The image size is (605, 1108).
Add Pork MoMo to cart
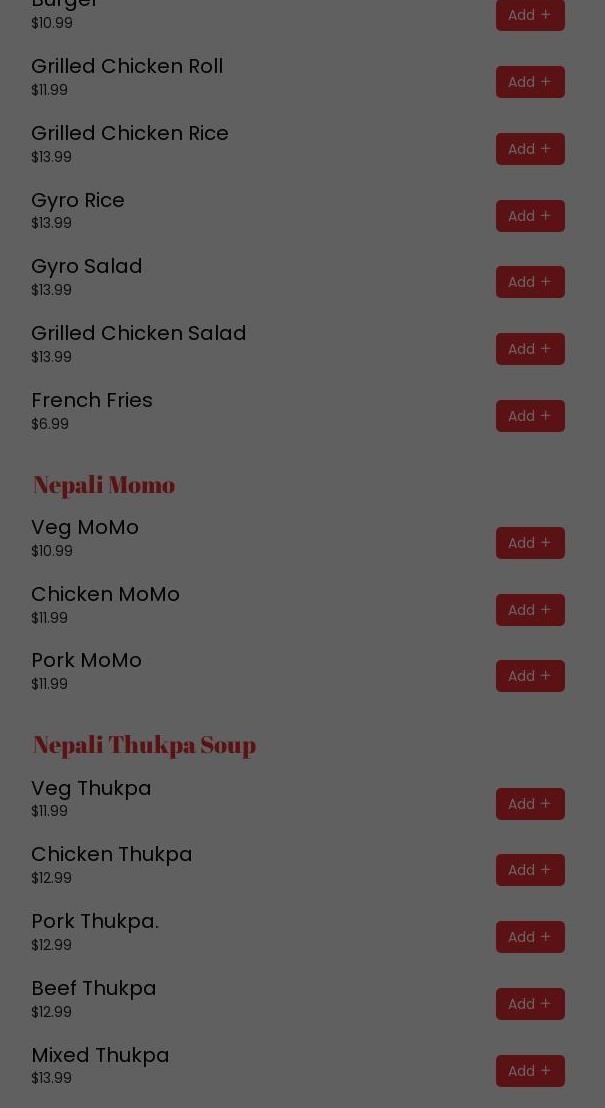(530, 676)
